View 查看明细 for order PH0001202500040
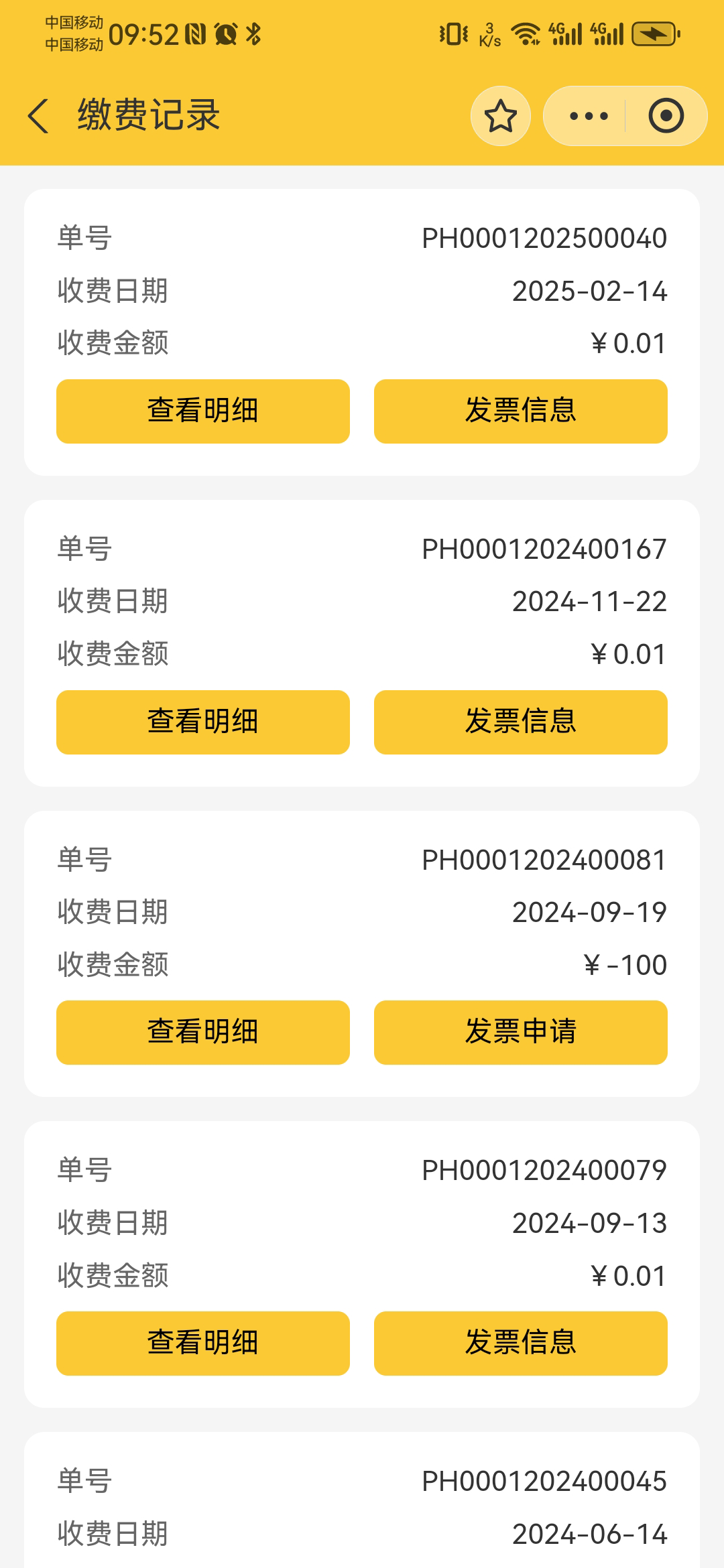The height and width of the screenshot is (1568, 724). pos(203,411)
